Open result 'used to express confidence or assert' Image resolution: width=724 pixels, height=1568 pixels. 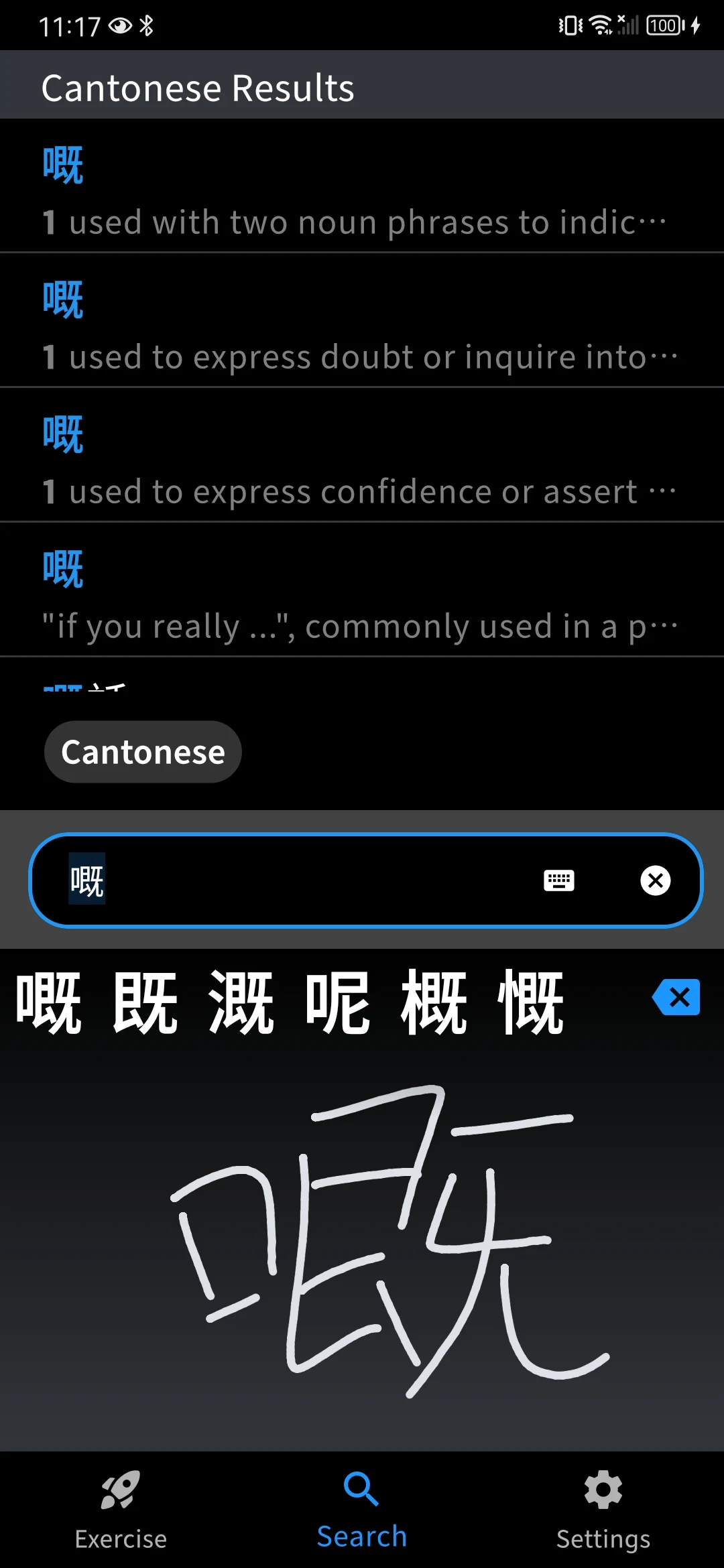[362, 455]
